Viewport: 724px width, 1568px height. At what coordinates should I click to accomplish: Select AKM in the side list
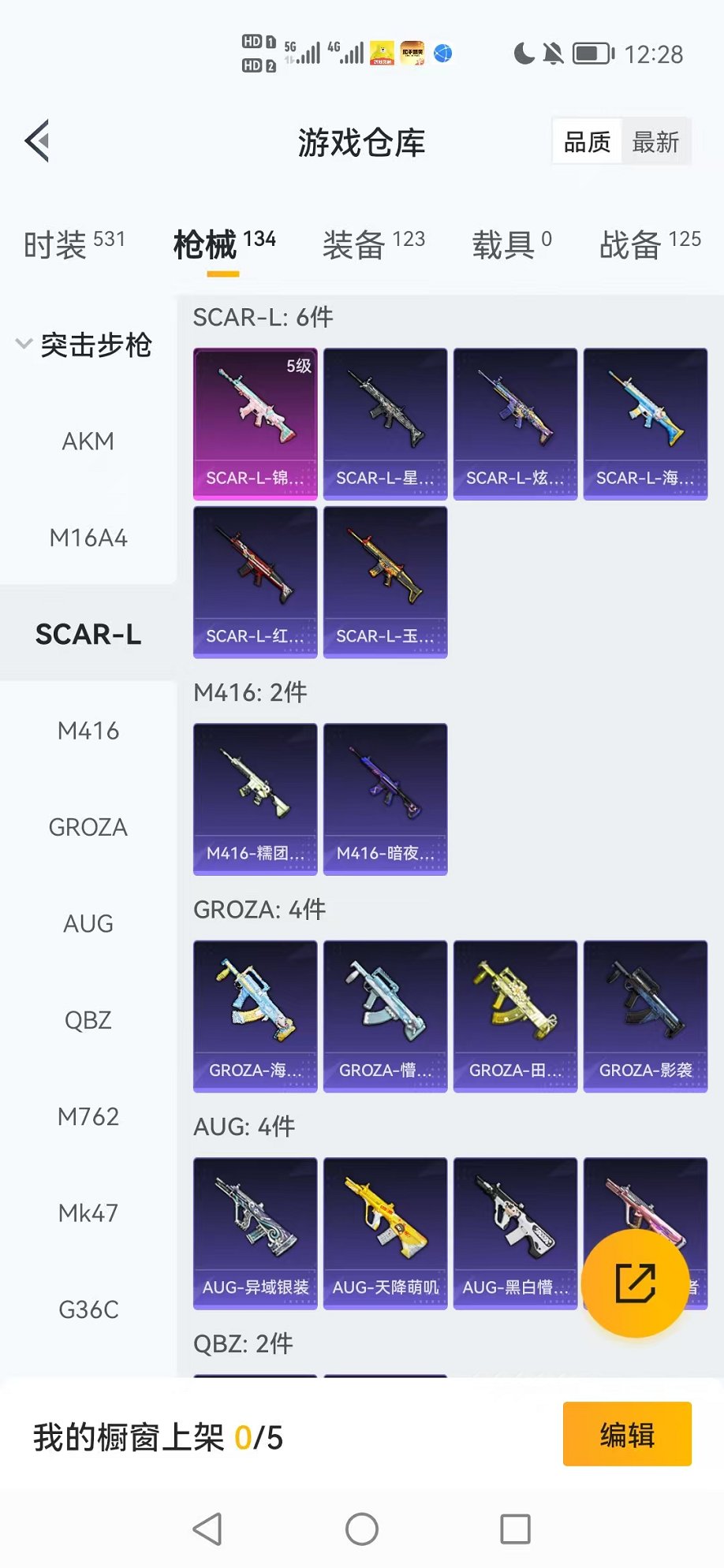(x=88, y=441)
